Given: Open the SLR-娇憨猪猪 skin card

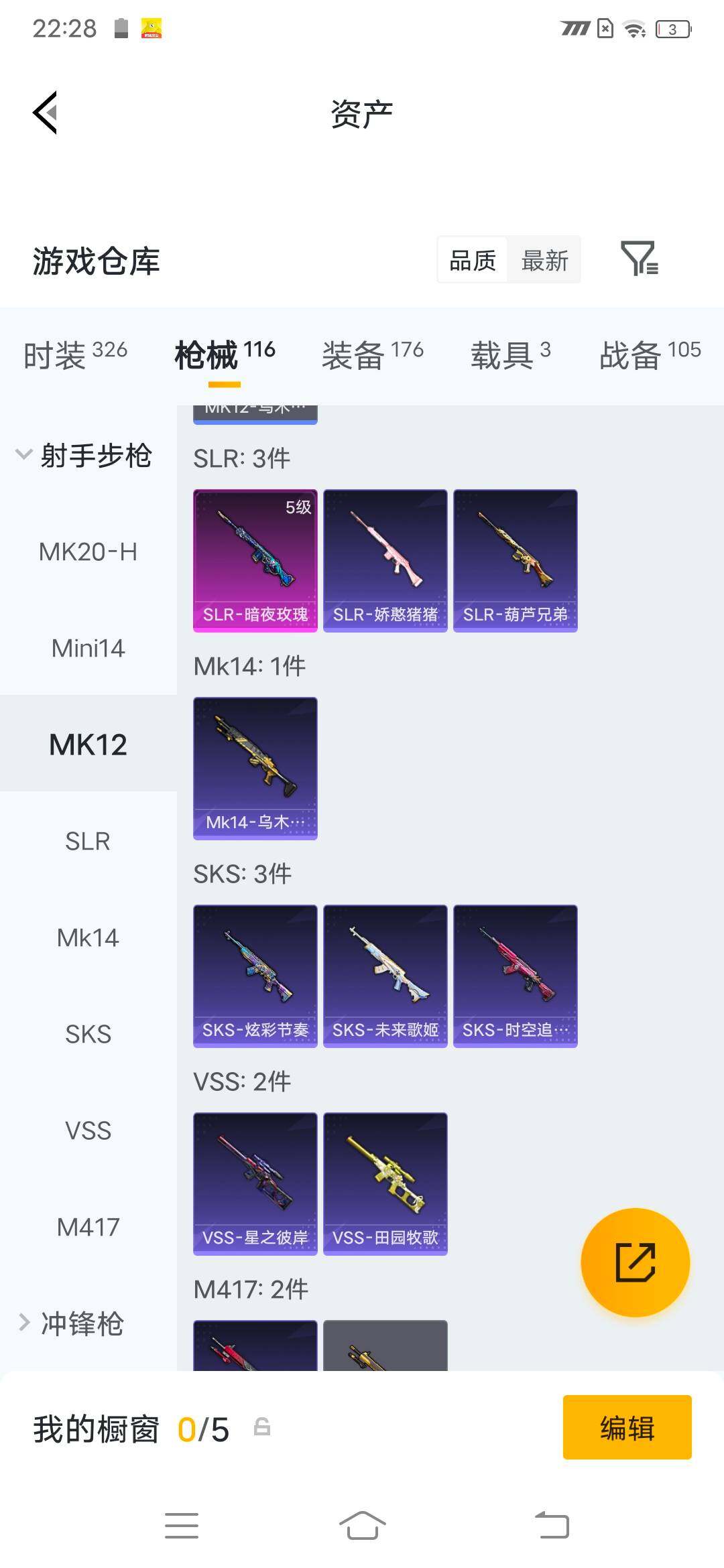Looking at the screenshot, I should (x=385, y=560).
